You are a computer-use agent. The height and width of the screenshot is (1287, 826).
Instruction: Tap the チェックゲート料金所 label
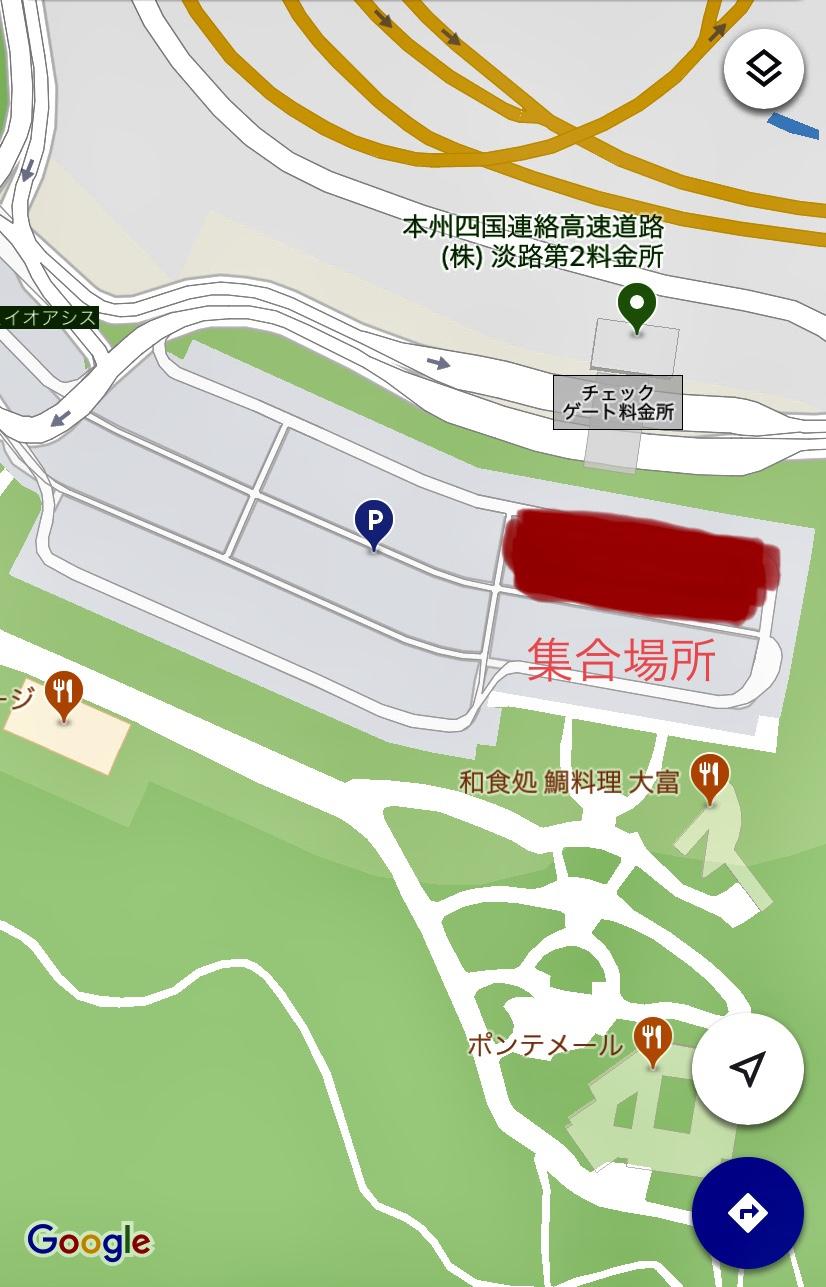(x=618, y=402)
